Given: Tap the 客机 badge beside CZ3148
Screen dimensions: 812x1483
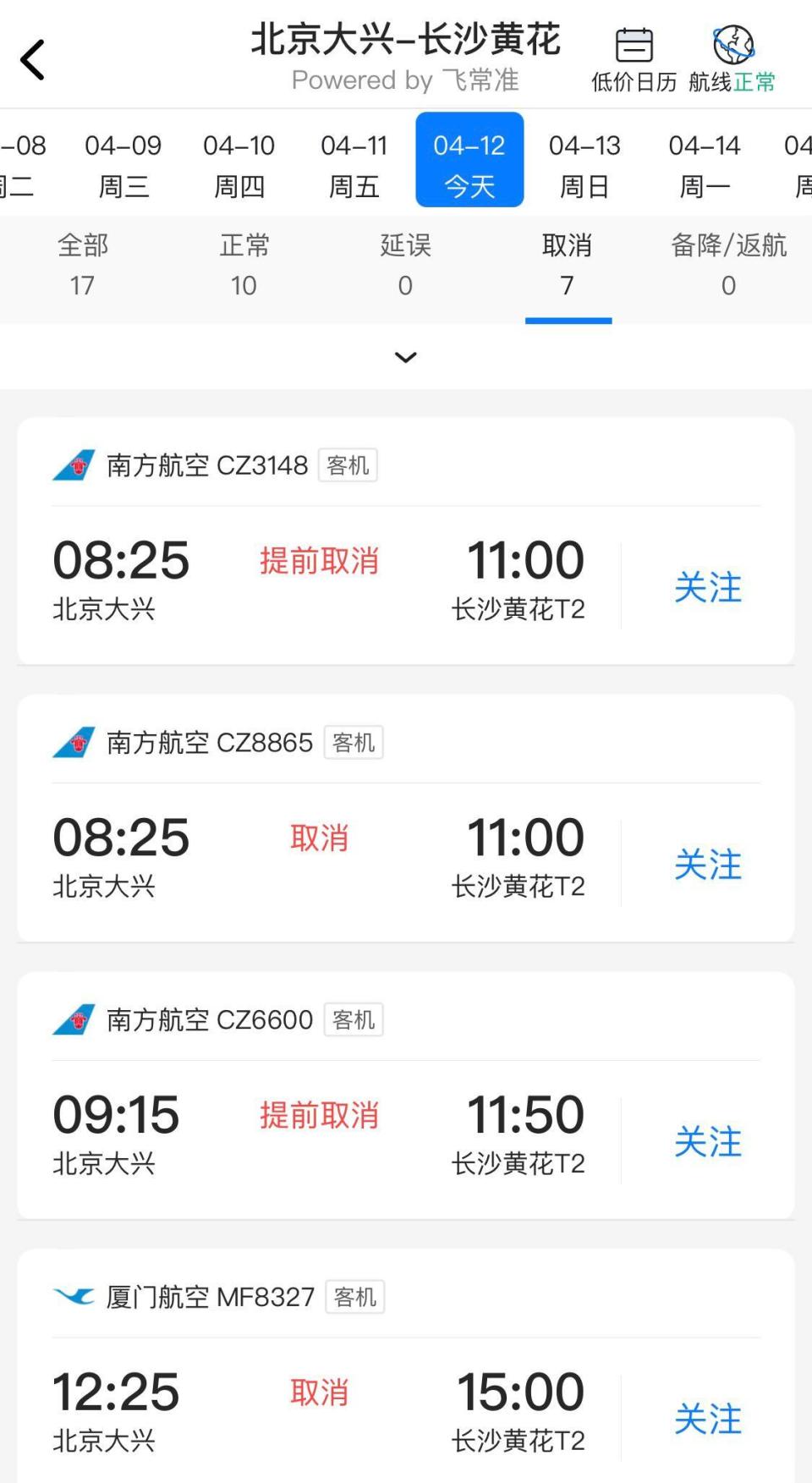Looking at the screenshot, I should click(349, 465).
